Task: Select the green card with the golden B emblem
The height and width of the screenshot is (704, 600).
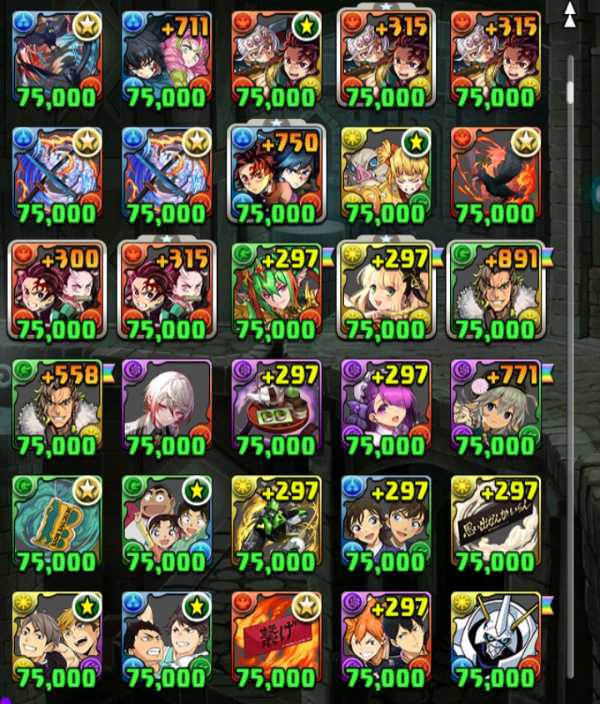Action: coord(57,524)
